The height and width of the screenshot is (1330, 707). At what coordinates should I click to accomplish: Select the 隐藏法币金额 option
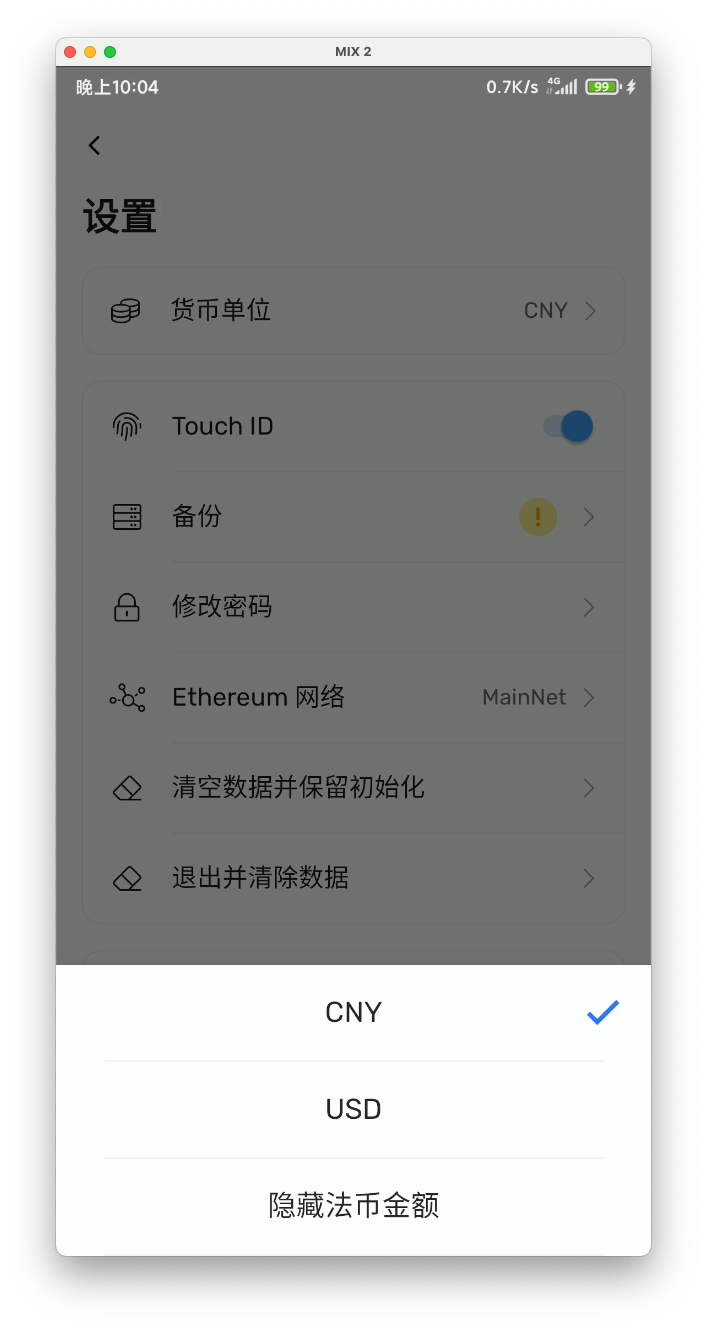click(x=353, y=1205)
